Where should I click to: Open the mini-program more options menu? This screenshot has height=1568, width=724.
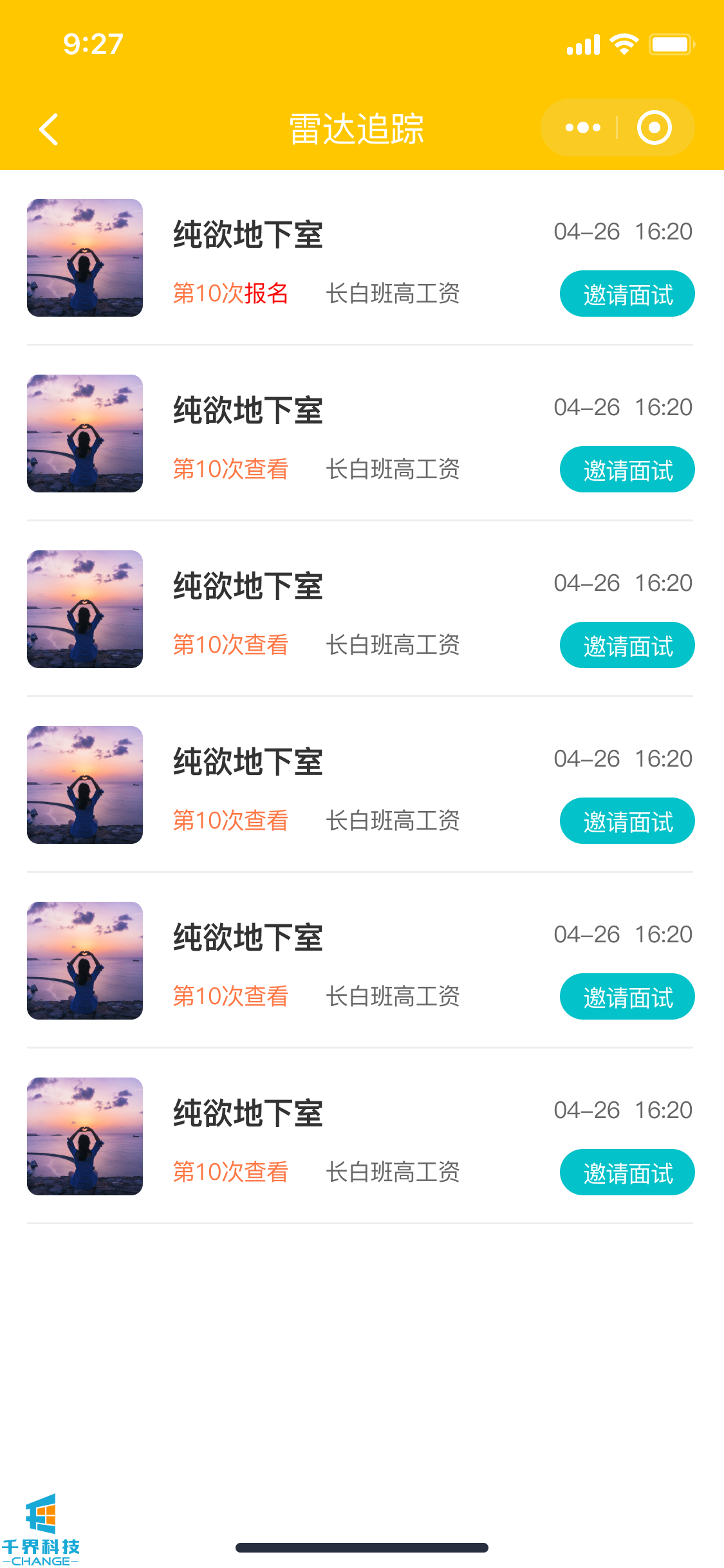click(x=582, y=128)
